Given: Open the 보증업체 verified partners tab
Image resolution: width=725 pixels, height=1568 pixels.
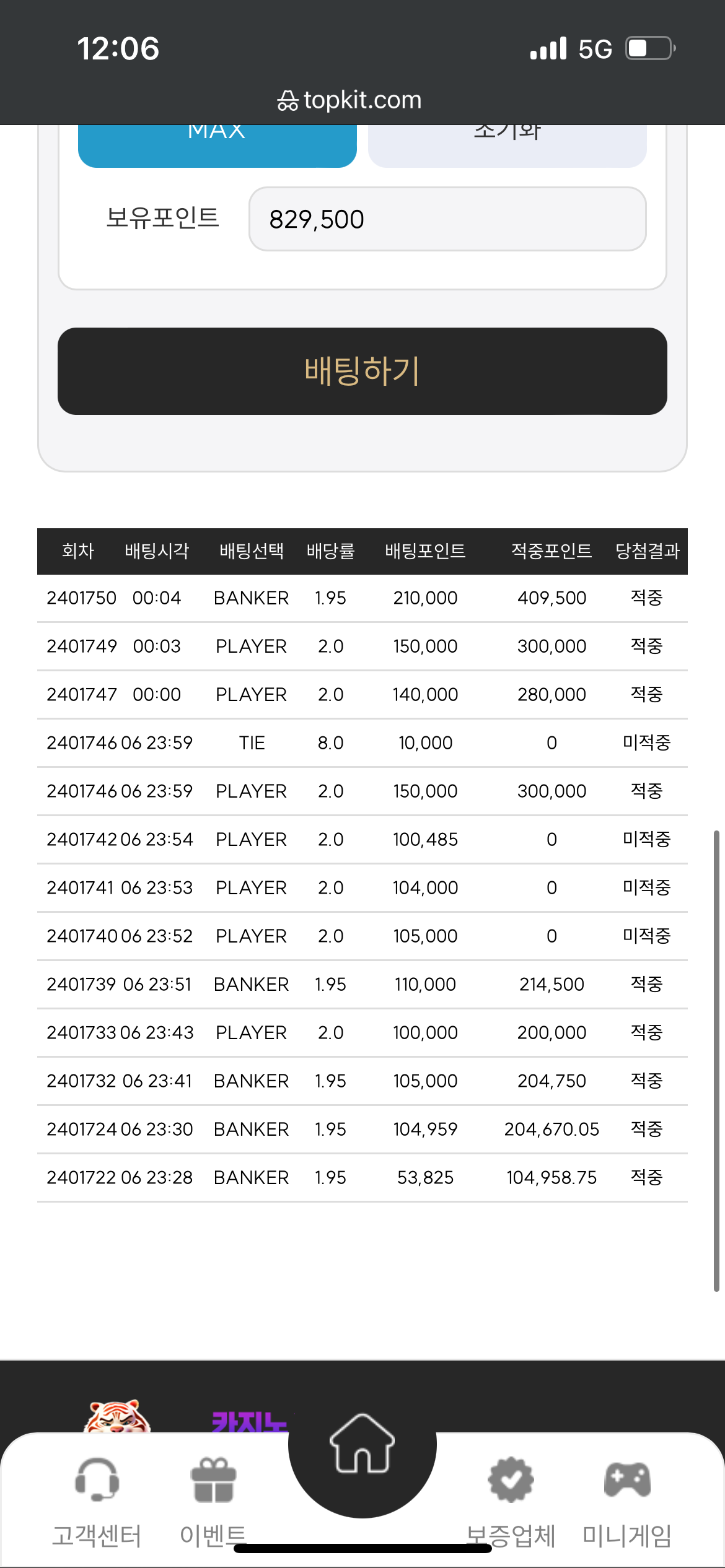Looking at the screenshot, I should [511, 1503].
